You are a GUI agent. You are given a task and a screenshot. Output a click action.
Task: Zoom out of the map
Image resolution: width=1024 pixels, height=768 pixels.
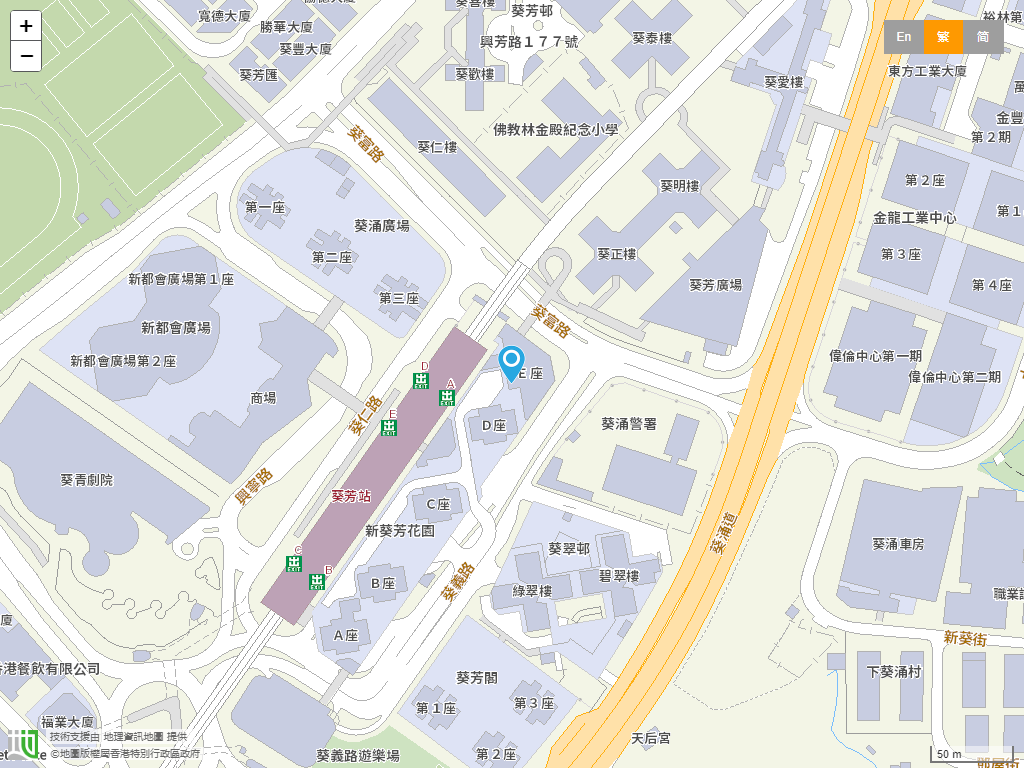click(26, 56)
